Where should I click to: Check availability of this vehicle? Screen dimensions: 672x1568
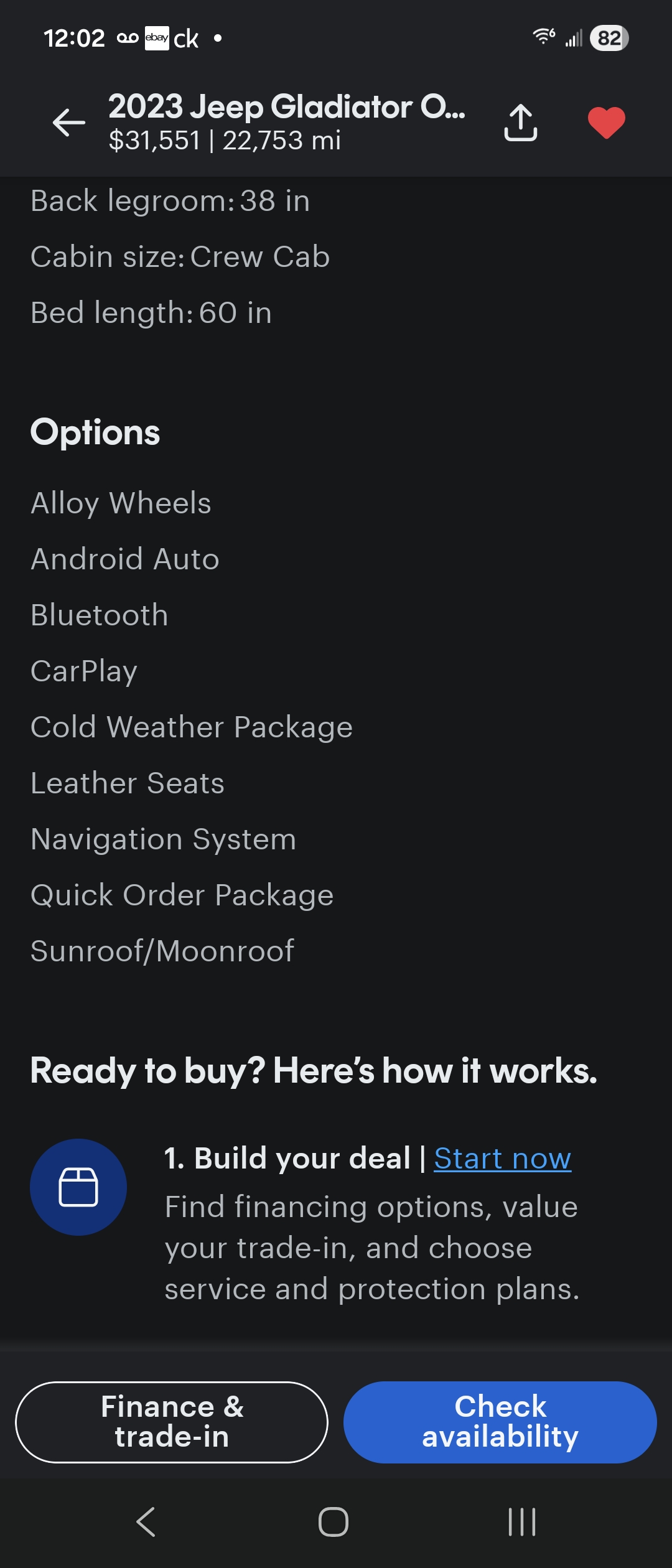[x=500, y=1422]
